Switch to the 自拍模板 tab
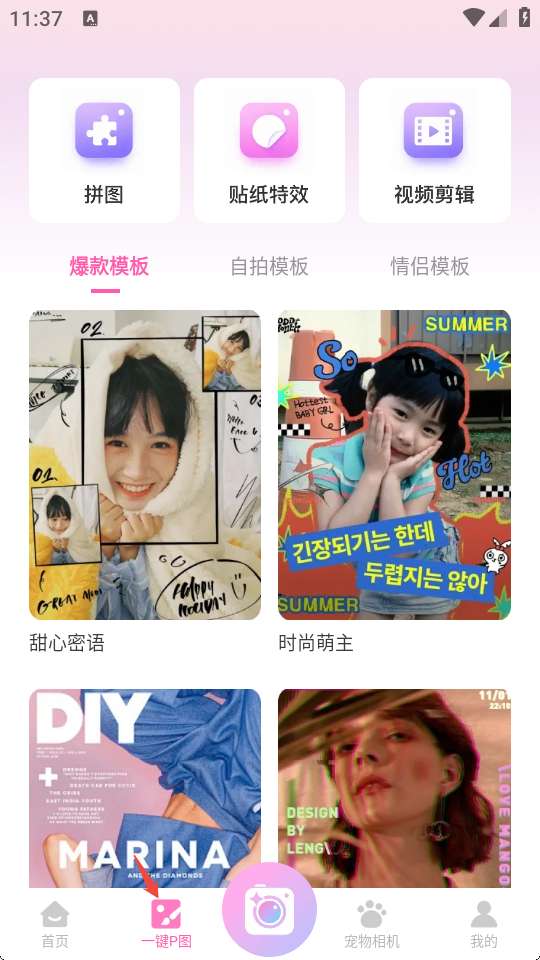Image resolution: width=540 pixels, height=960 pixels. click(x=269, y=266)
